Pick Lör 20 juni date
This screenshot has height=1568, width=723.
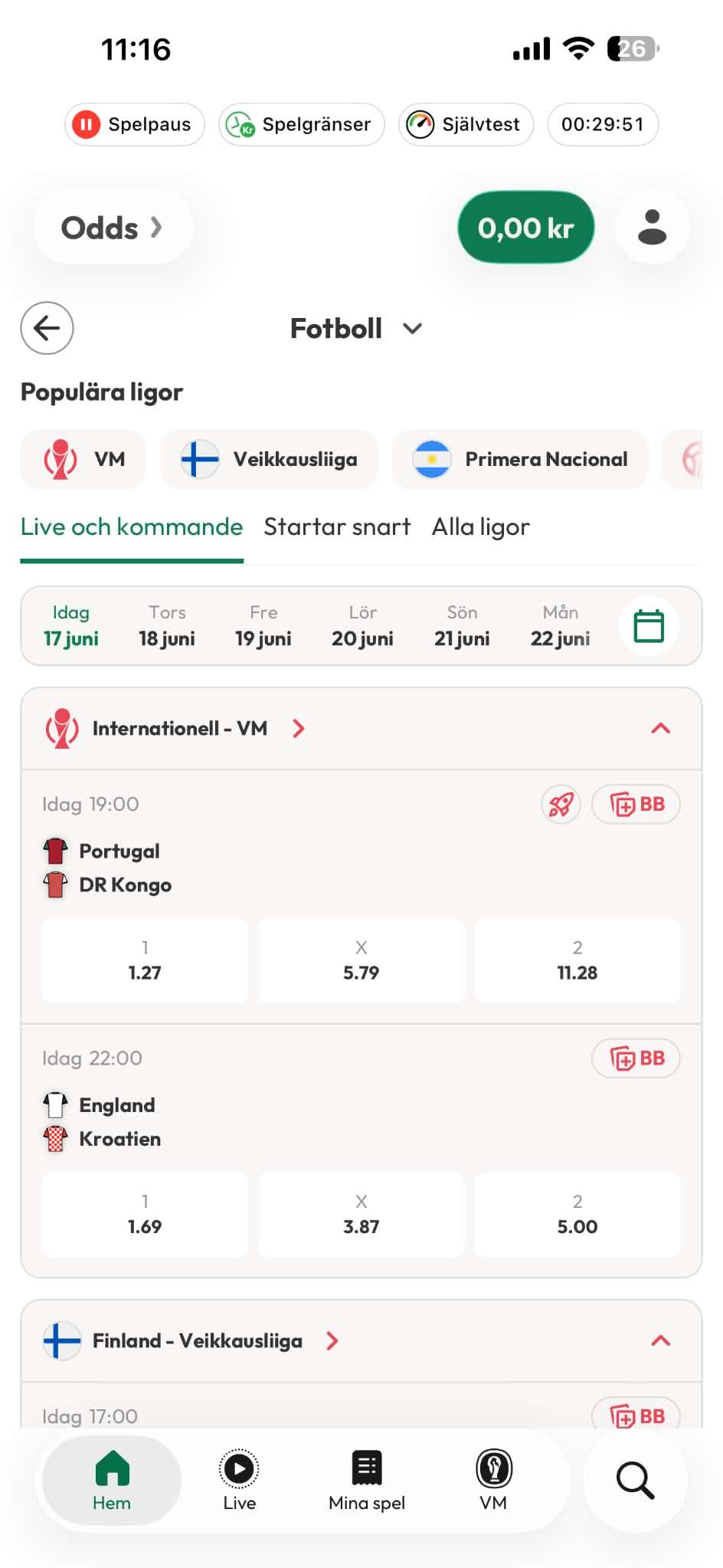tap(362, 626)
